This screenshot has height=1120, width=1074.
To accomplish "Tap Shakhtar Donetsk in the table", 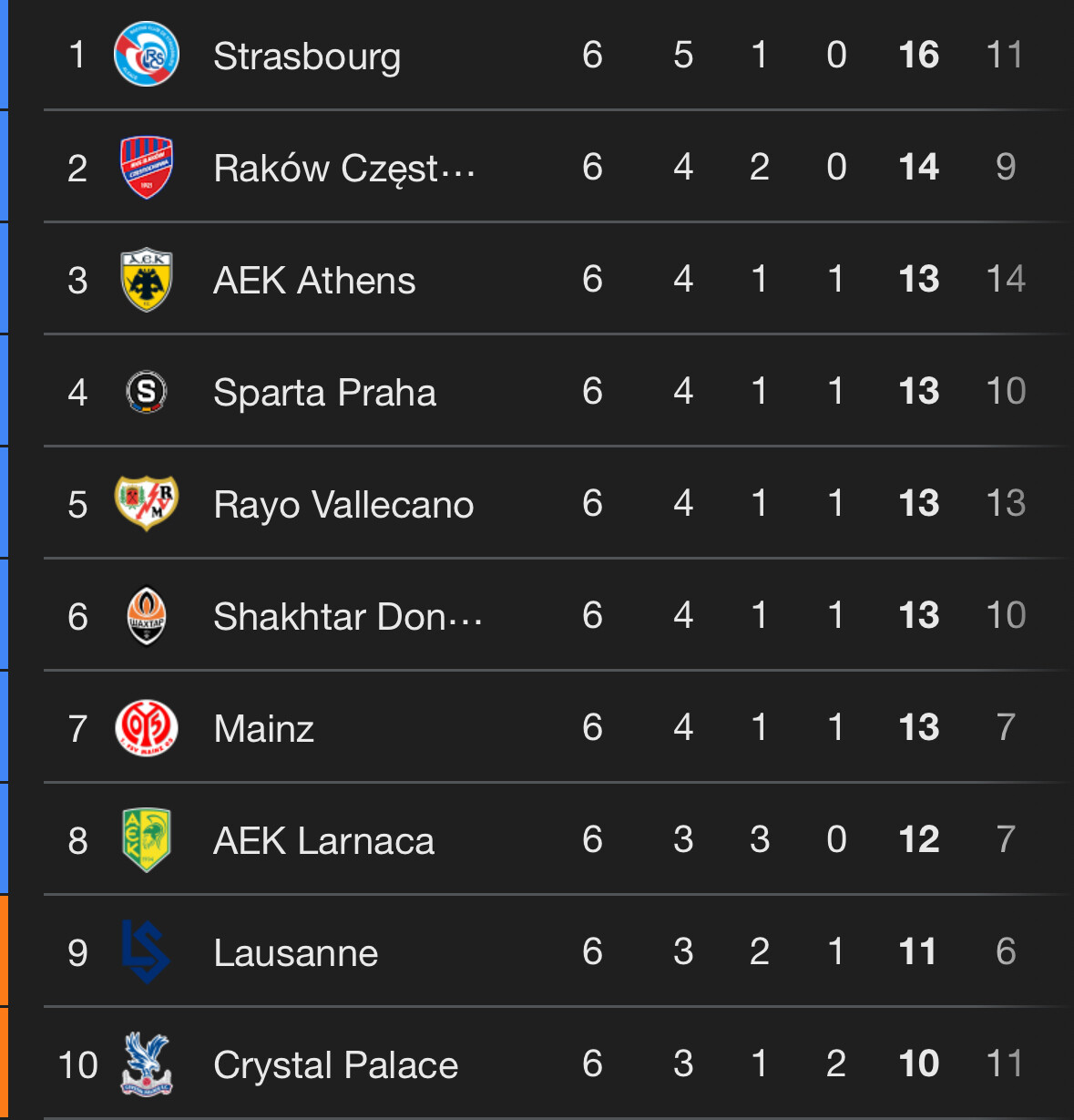I will point(347,616).
